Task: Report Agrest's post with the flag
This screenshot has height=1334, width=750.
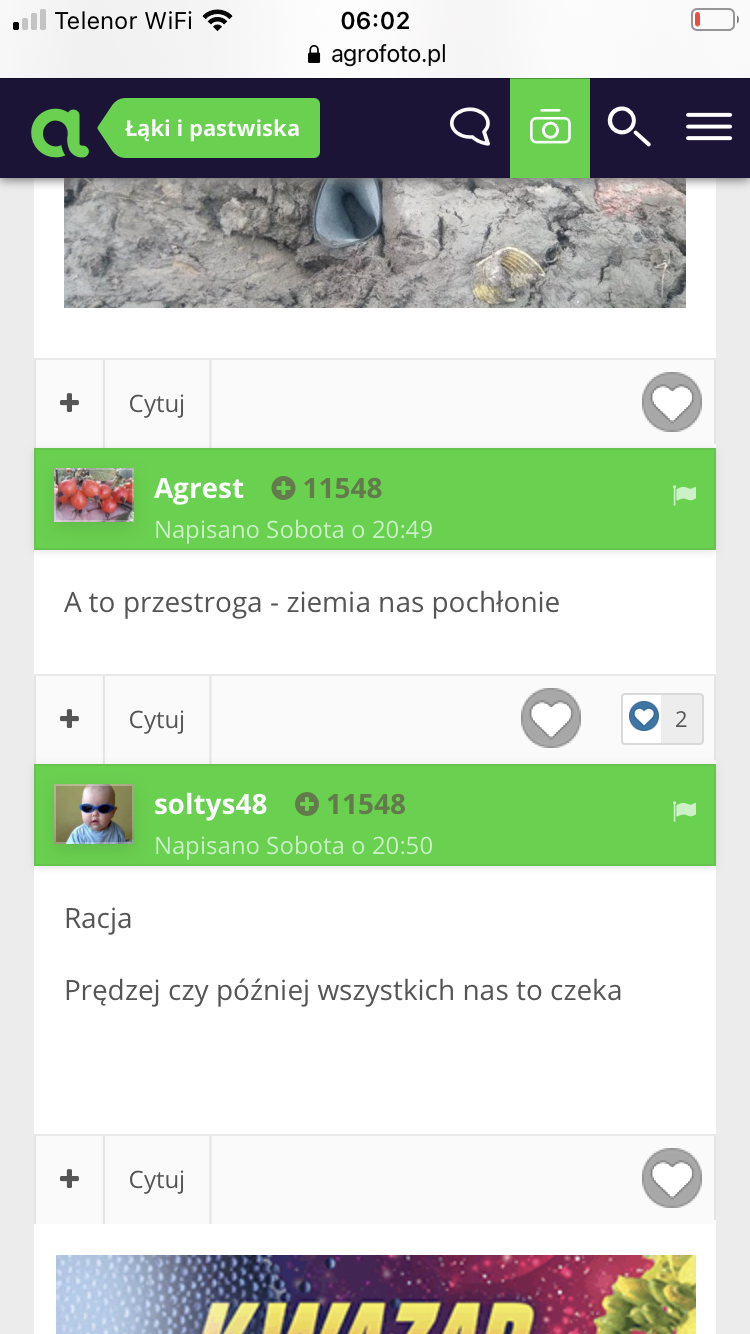Action: coord(685,494)
